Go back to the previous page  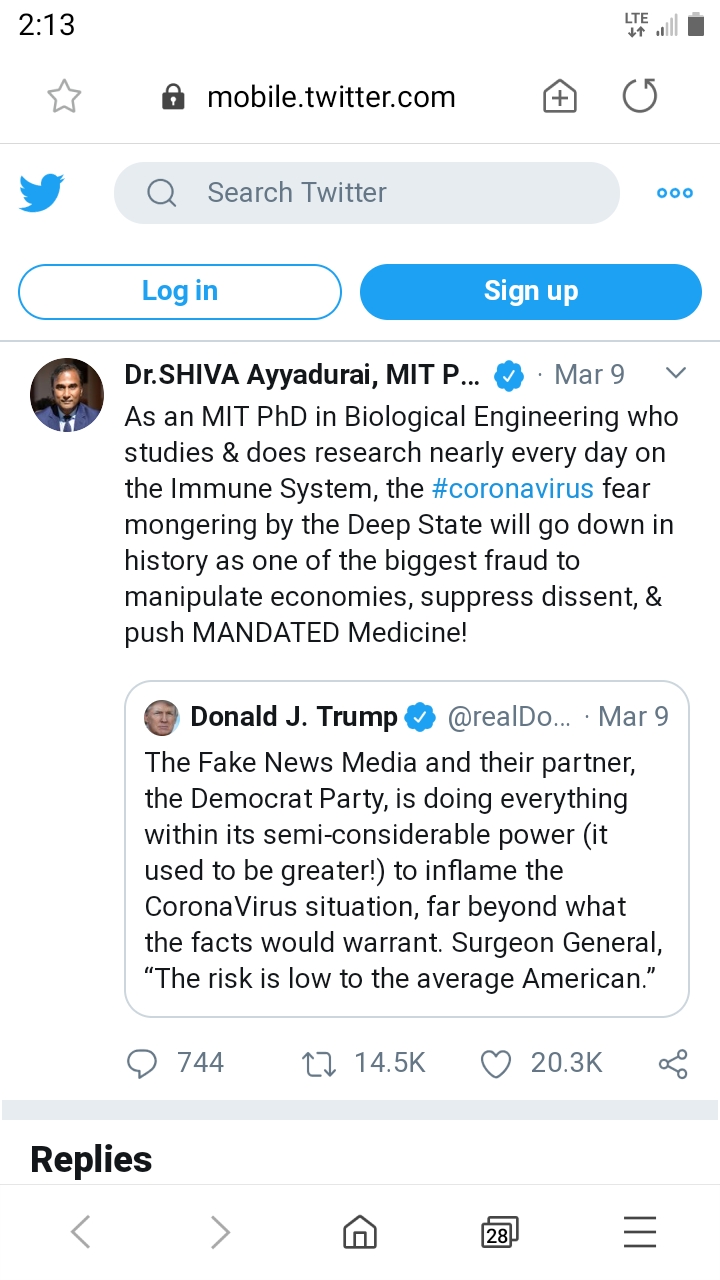(x=82, y=1232)
